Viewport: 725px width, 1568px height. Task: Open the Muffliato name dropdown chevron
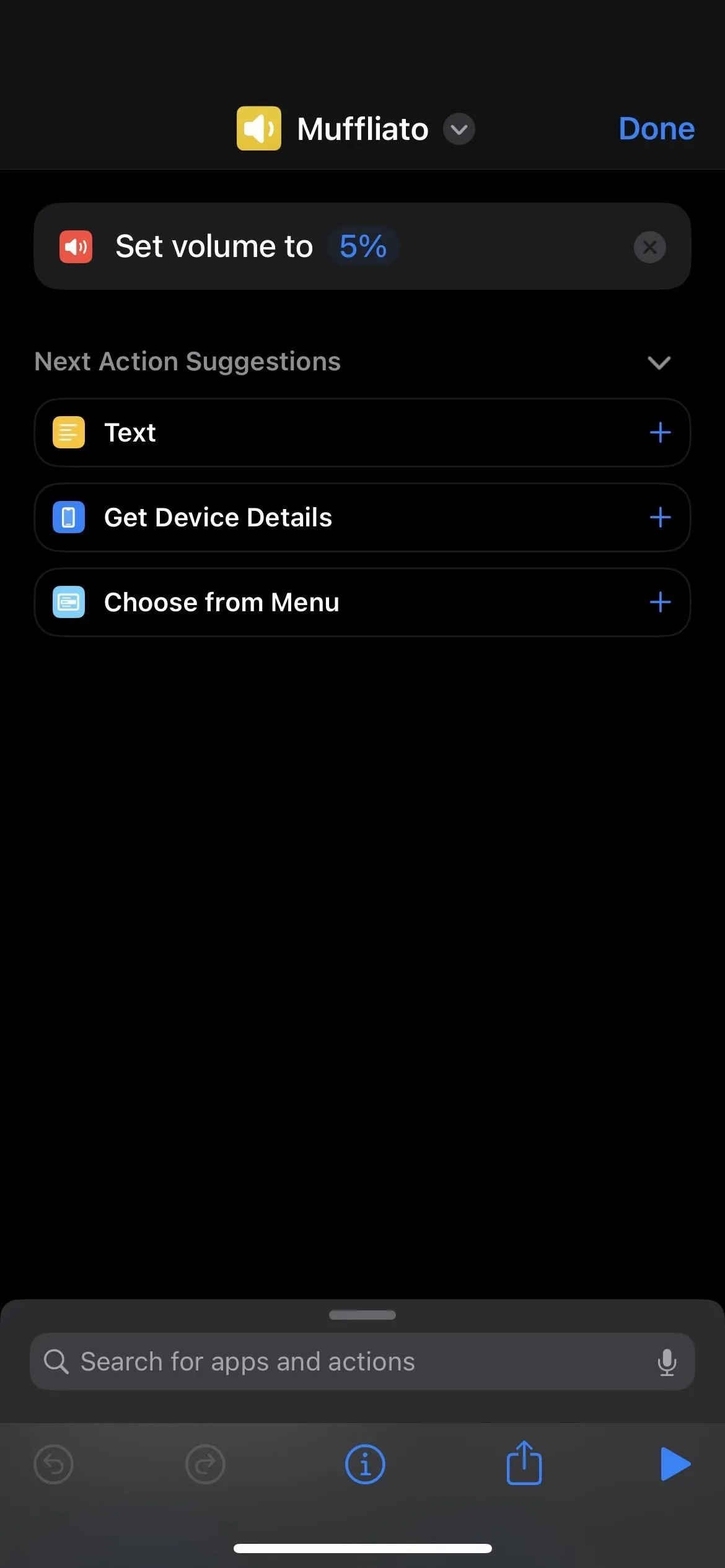(x=459, y=129)
